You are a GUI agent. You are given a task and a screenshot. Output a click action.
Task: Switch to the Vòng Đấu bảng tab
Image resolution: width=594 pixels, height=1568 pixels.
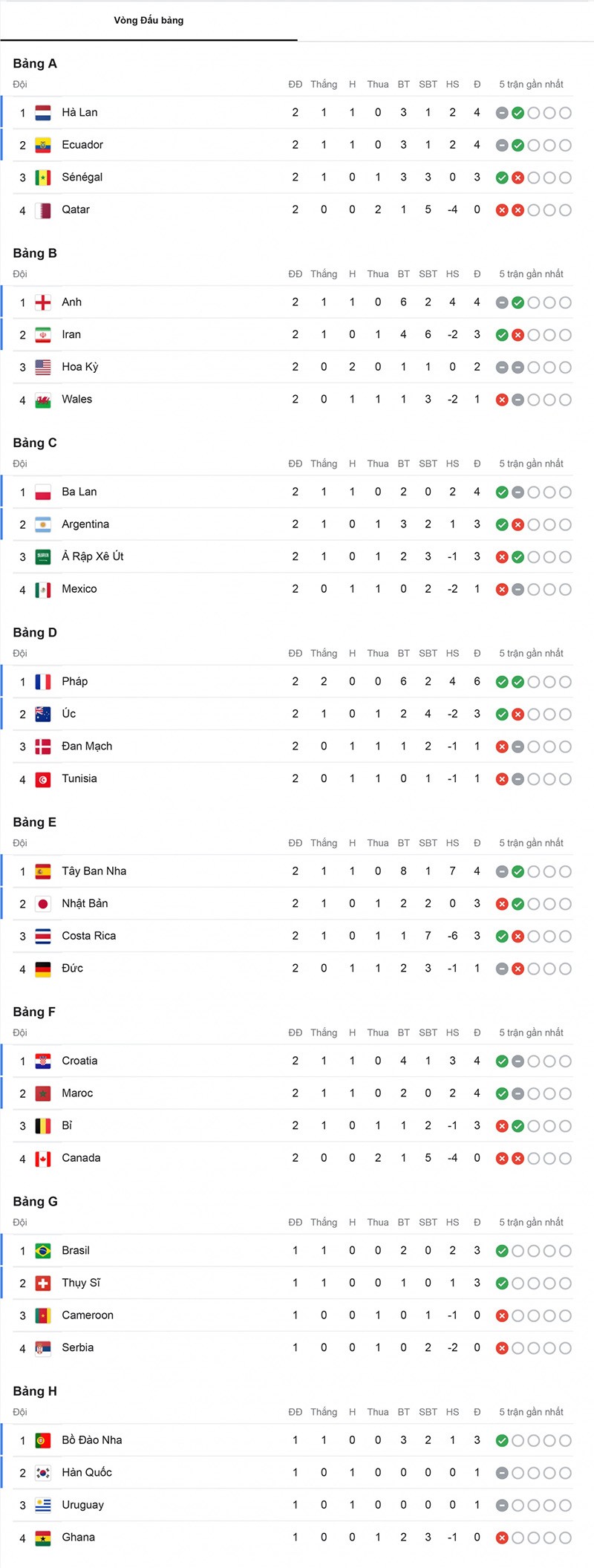[149, 21]
